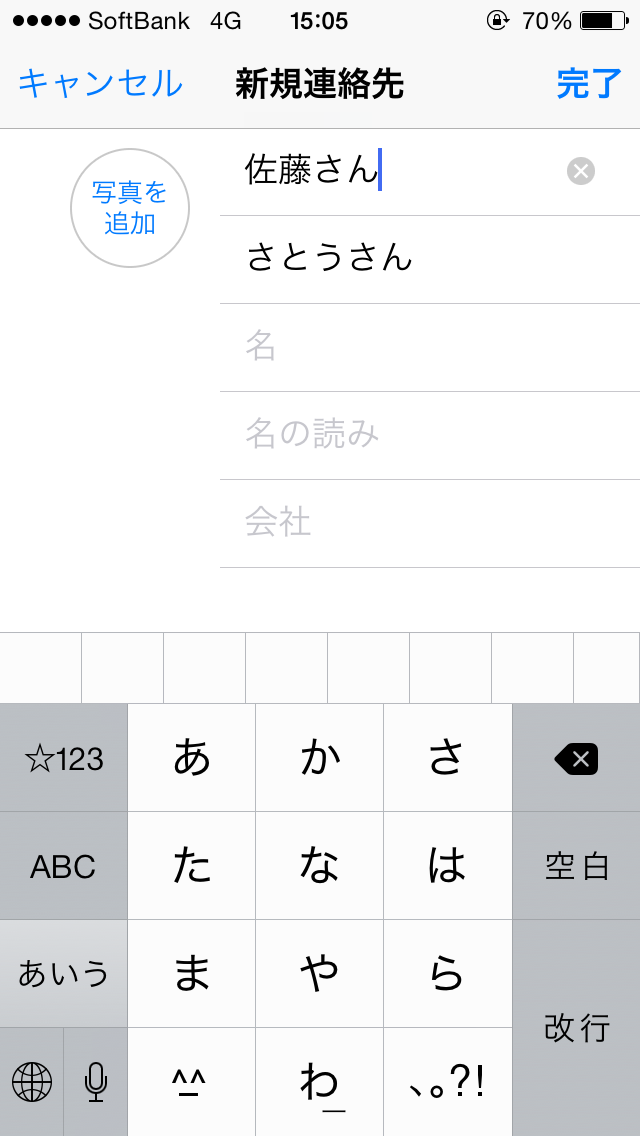Switch keyboard to ABC mode
Viewport: 640px width, 1136px height.
[x=64, y=866]
